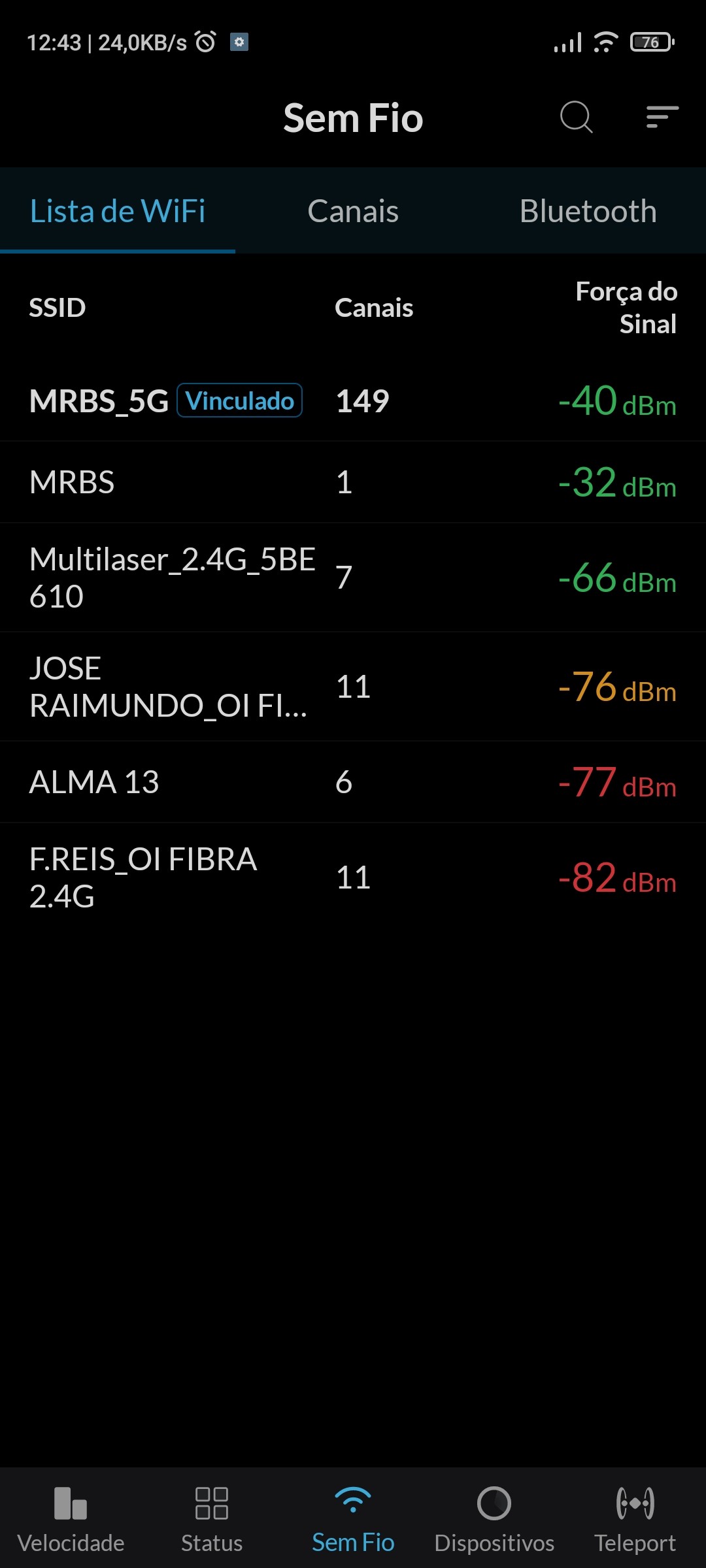This screenshot has width=706, height=1568.
Task: Open the Dispositivos tab
Action: 494,1518
